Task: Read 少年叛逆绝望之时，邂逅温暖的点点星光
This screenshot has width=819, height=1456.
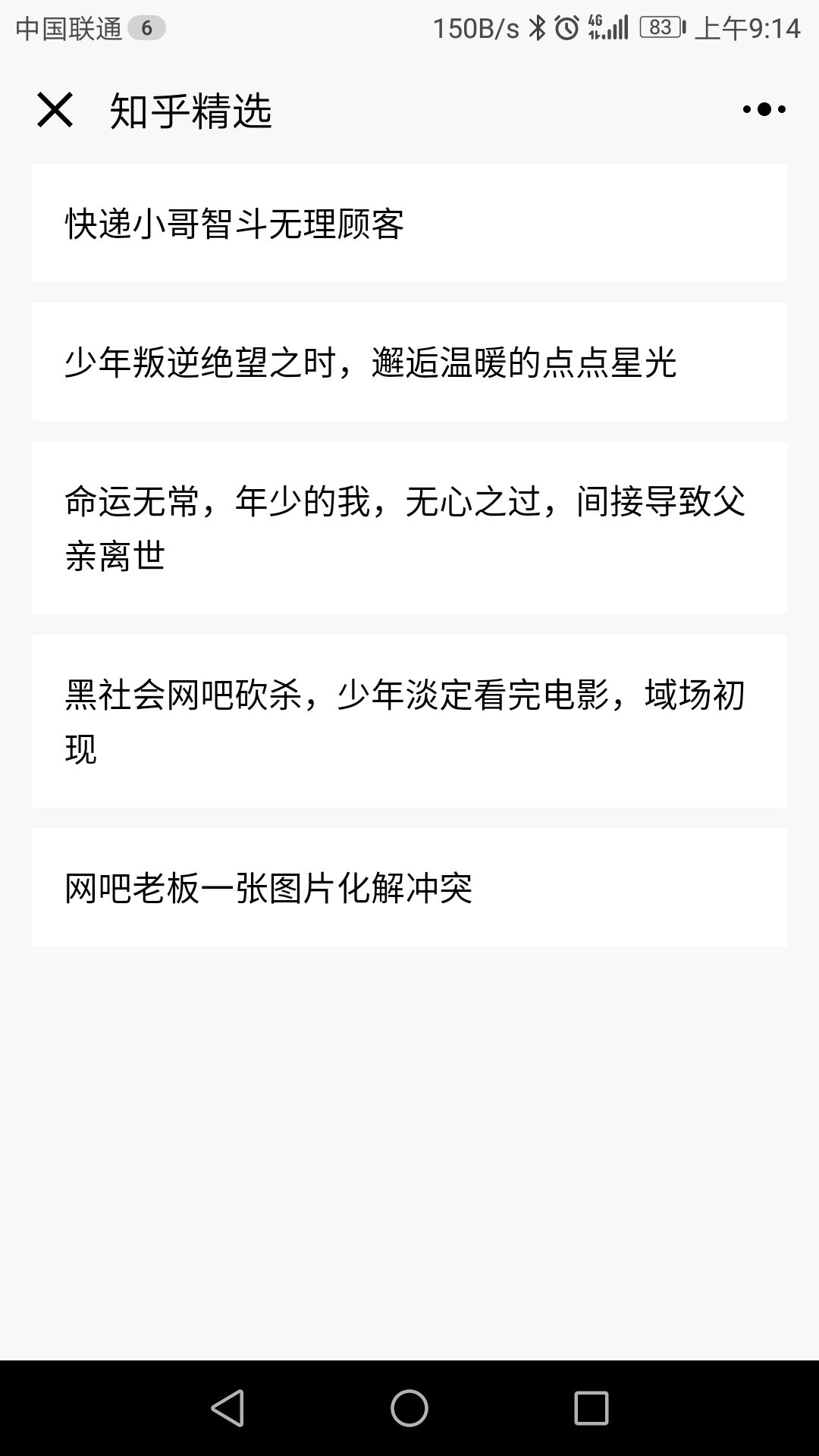Action: 409,362
